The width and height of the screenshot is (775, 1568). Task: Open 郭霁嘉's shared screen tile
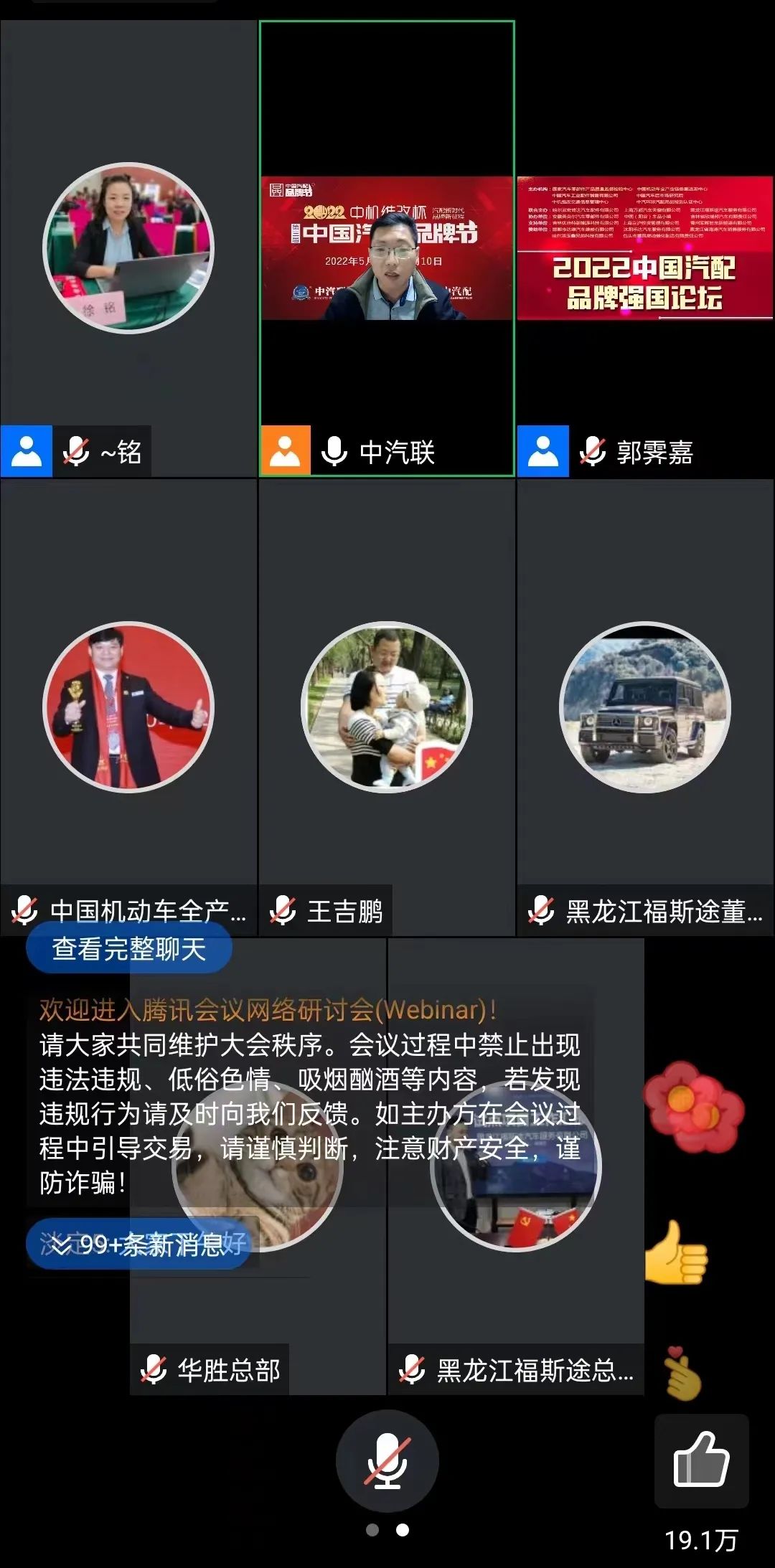pos(645,248)
